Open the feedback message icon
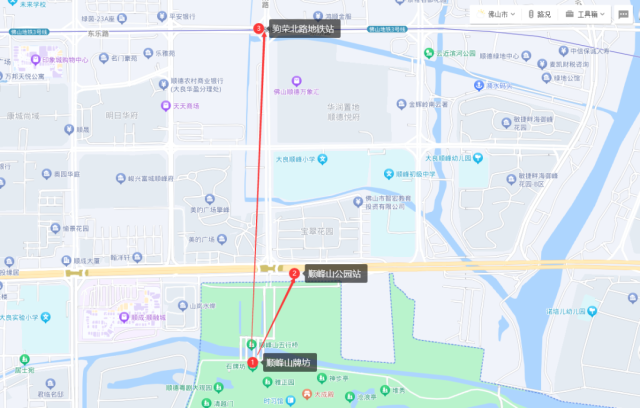This screenshot has height=408, width=640. [x=624, y=14]
